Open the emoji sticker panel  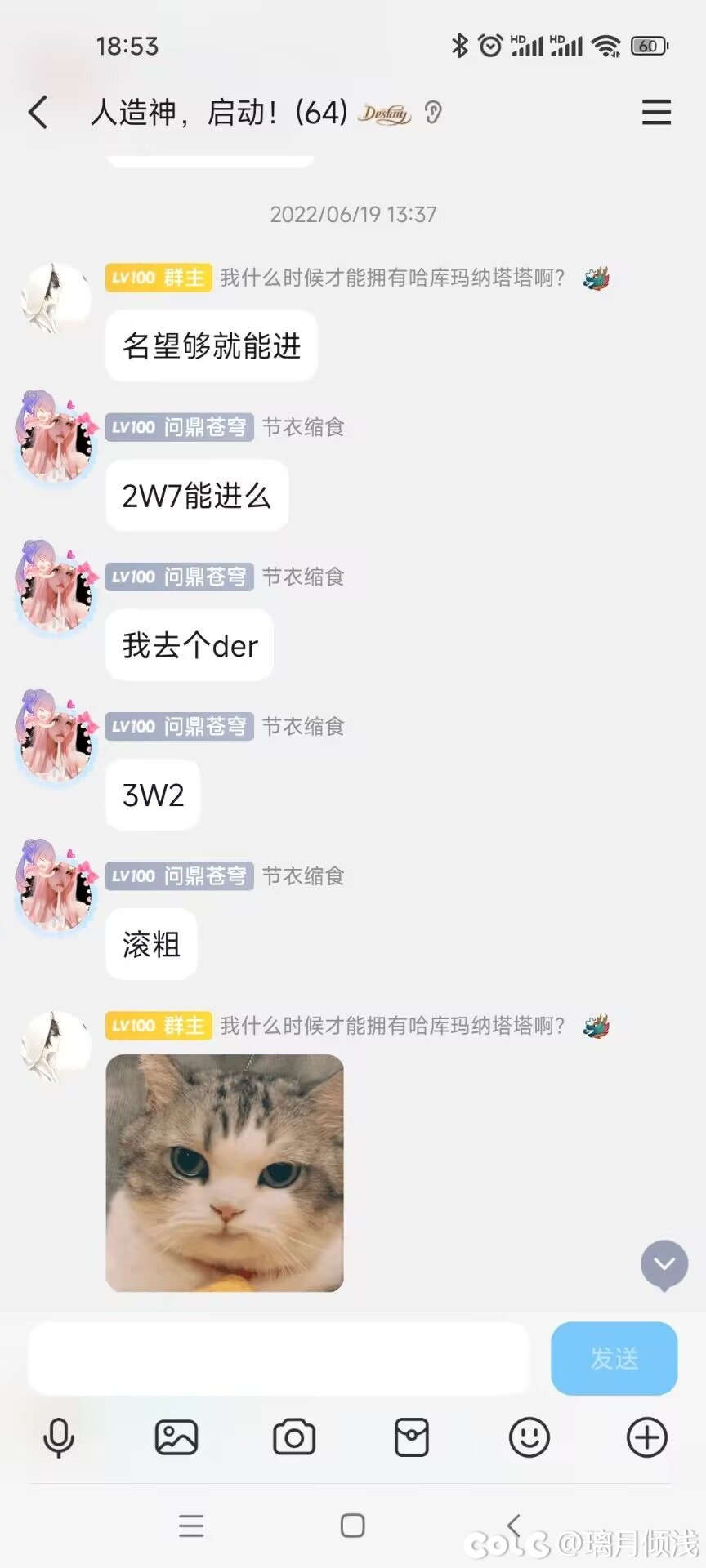tap(529, 1437)
